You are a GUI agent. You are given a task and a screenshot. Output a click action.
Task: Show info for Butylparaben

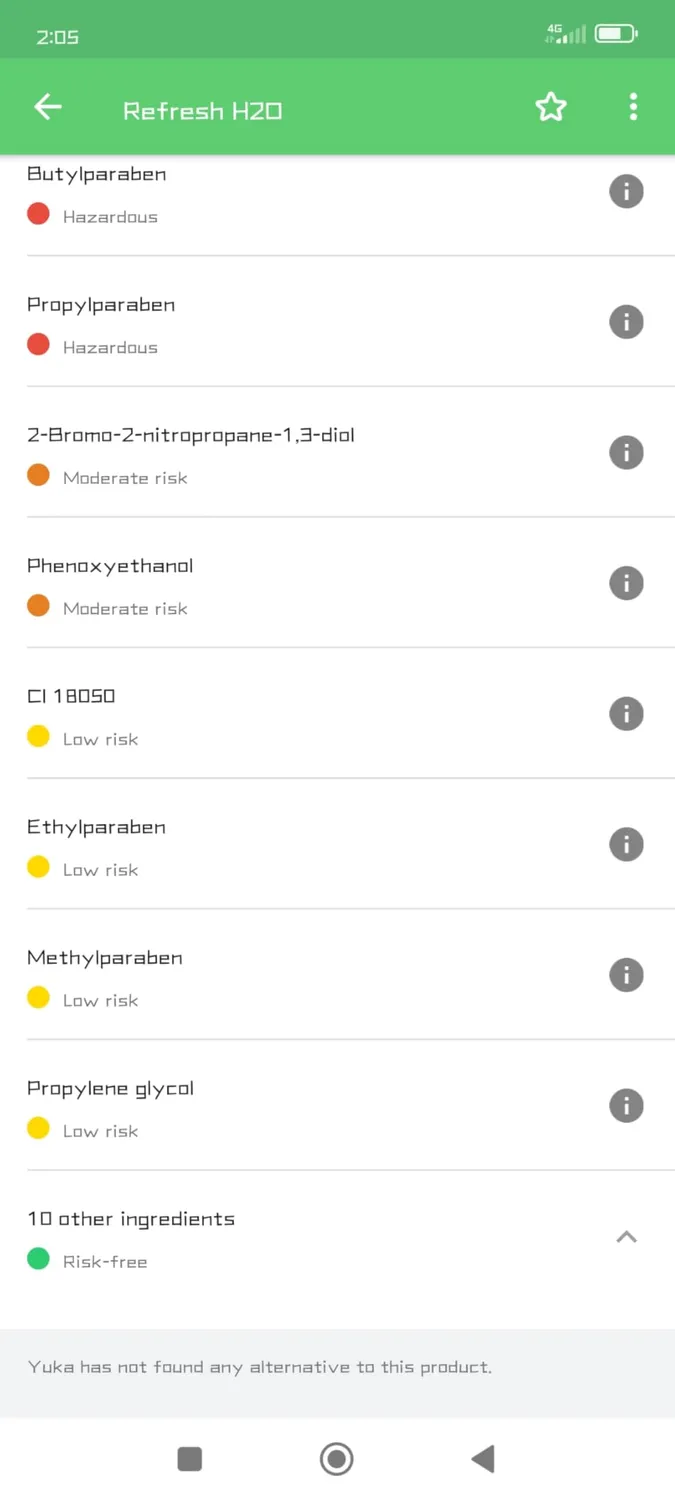[626, 191]
